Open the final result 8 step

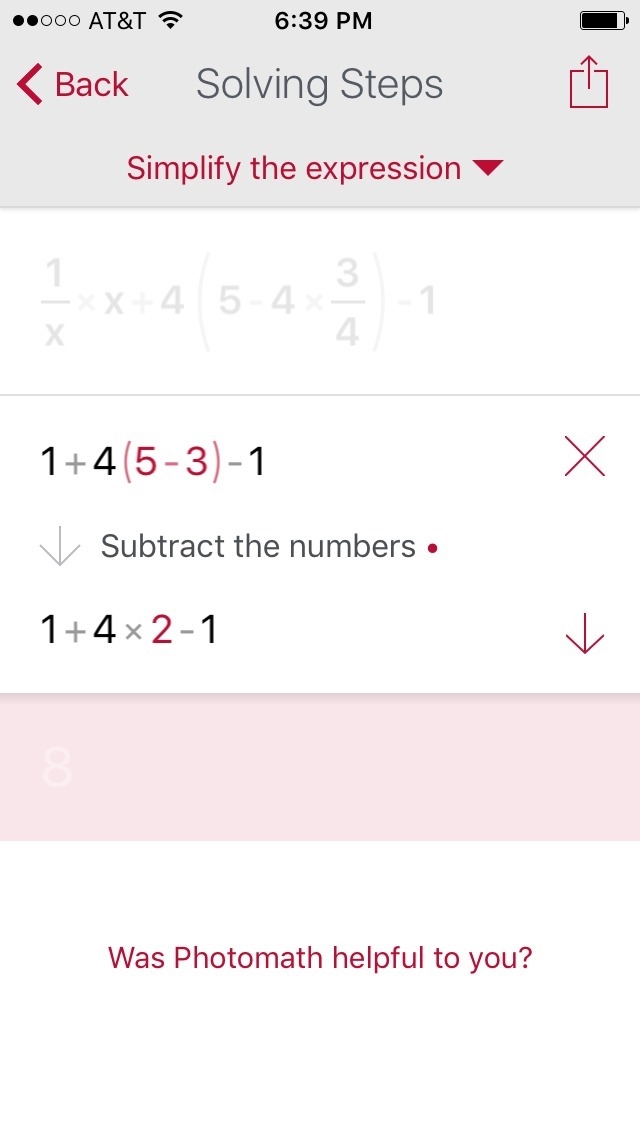tap(320, 767)
